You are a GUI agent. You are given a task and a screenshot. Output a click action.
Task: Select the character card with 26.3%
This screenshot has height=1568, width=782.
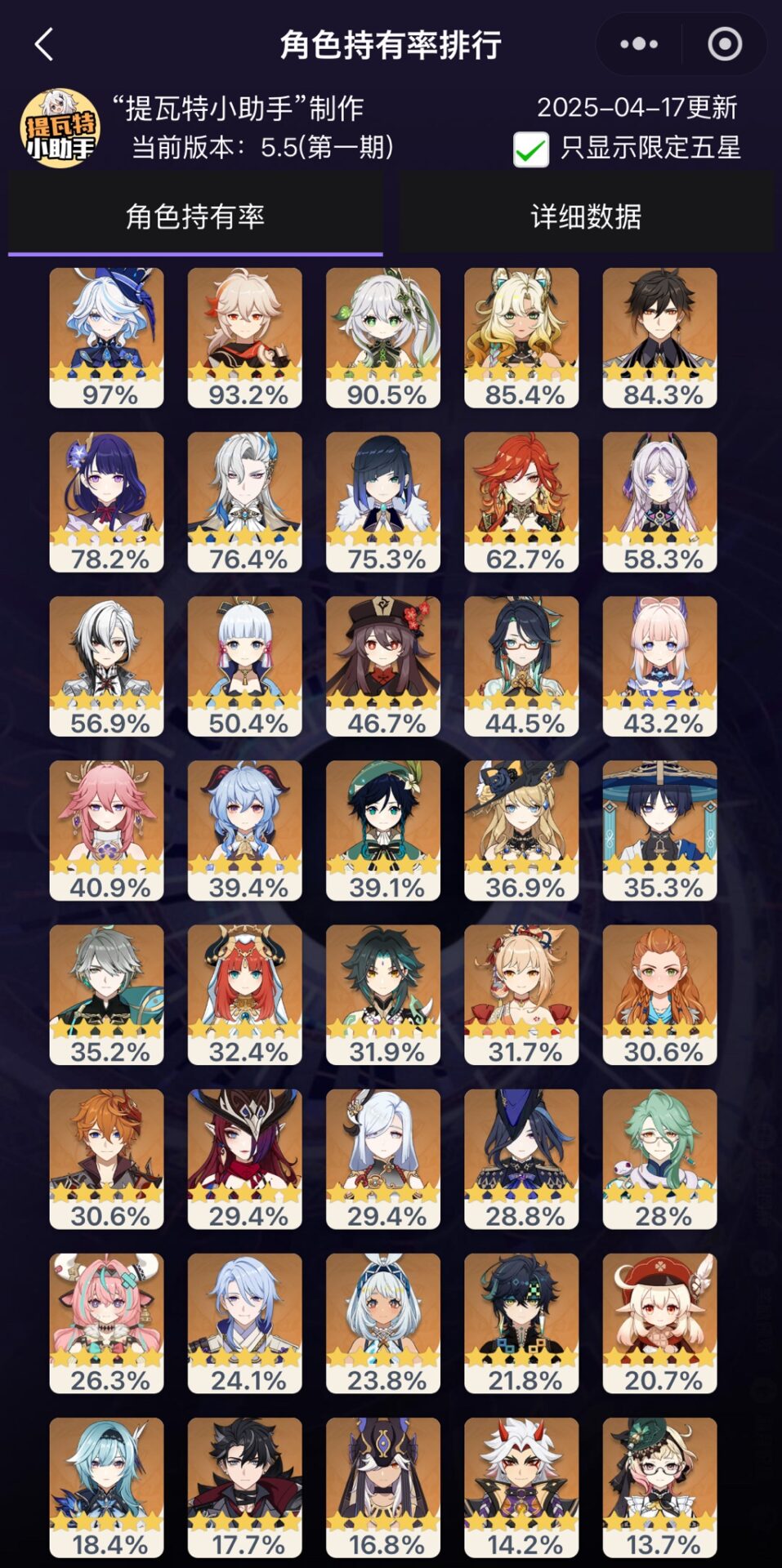[x=106, y=1322]
